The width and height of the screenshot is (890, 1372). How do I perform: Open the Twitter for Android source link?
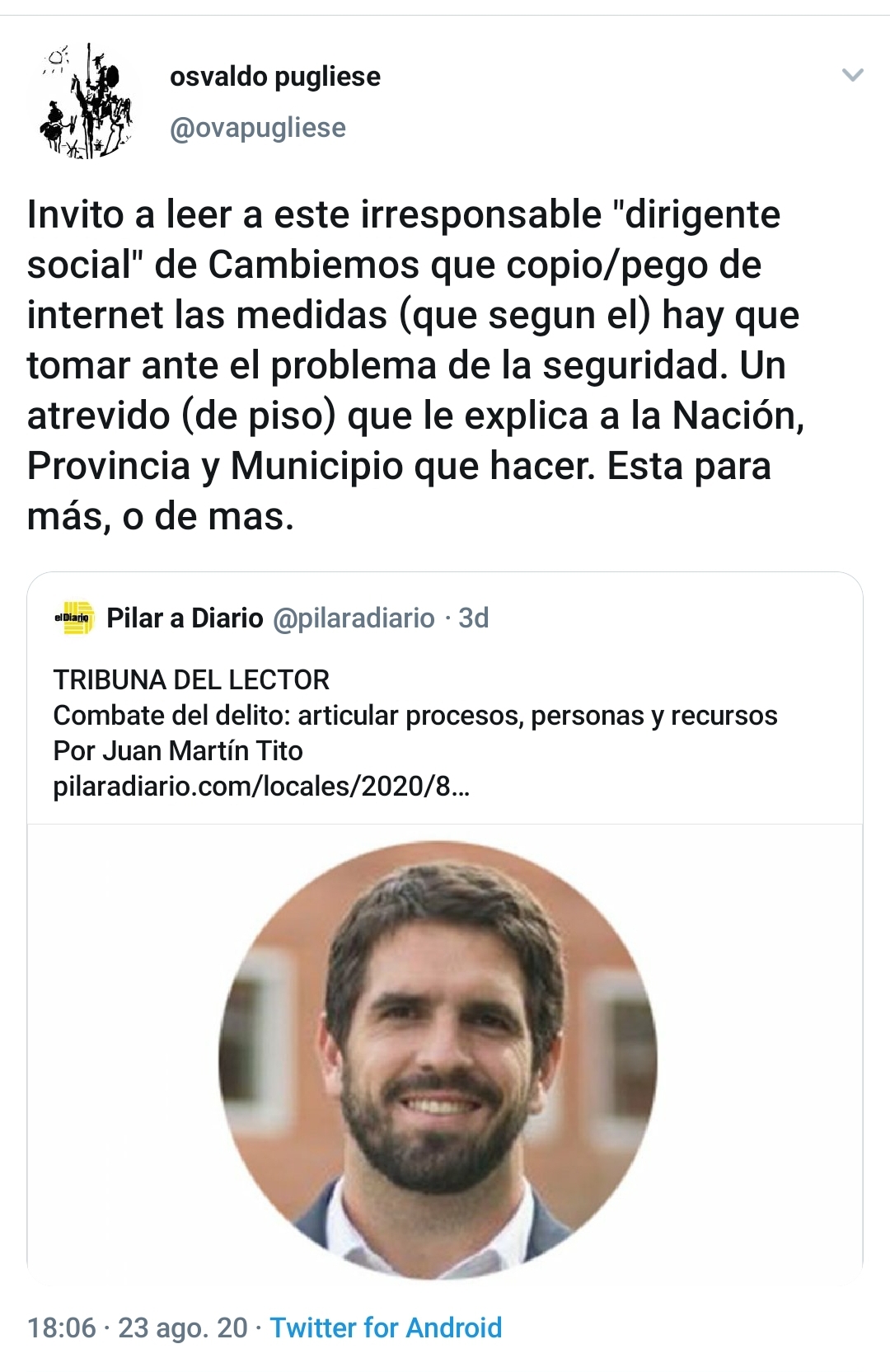(x=386, y=1327)
